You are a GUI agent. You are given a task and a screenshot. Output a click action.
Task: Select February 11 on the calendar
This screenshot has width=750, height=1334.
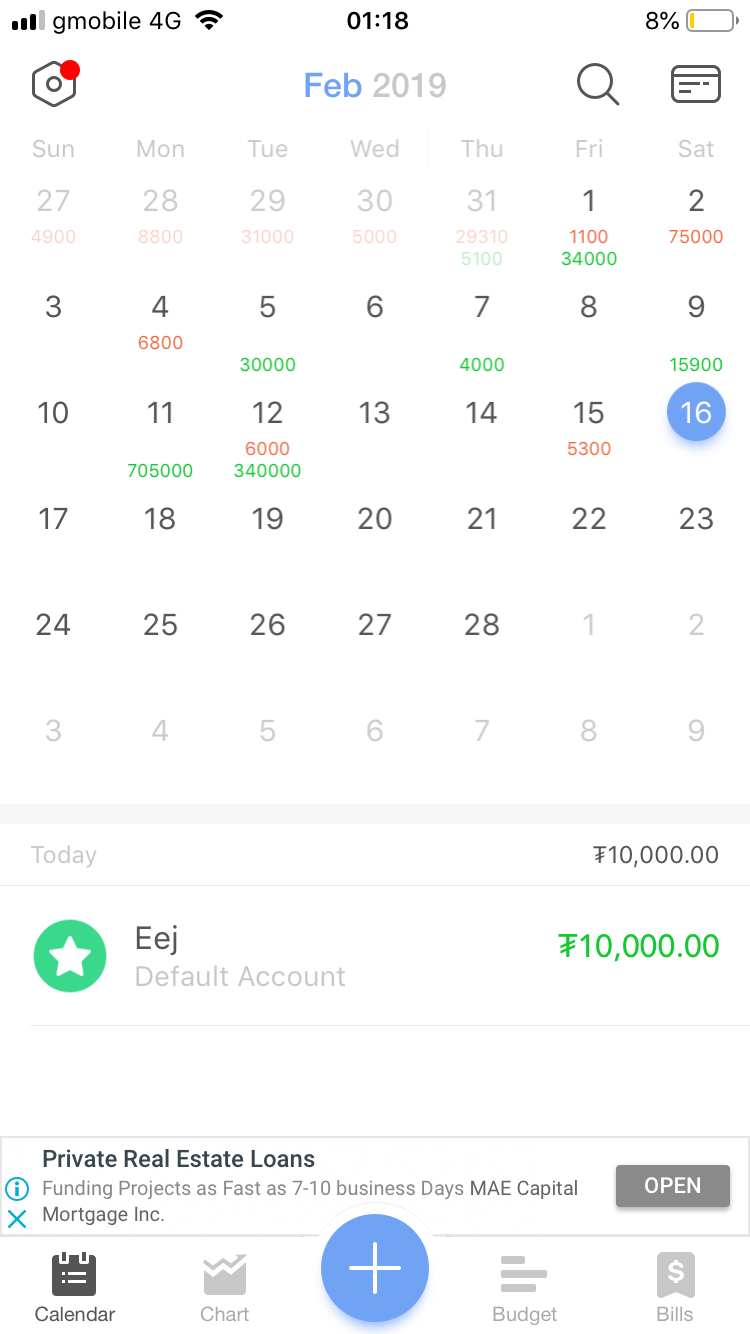pyautogui.click(x=160, y=413)
